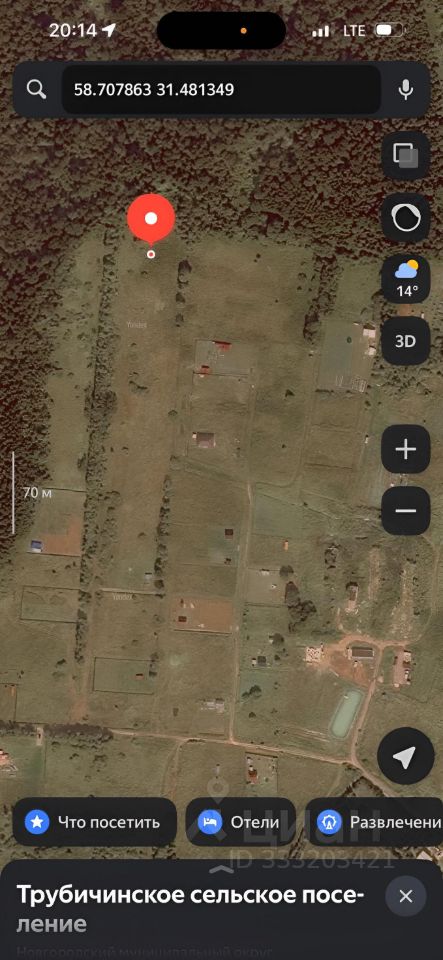
Task: Center map on my location arrow
Action: coord(406,756)
